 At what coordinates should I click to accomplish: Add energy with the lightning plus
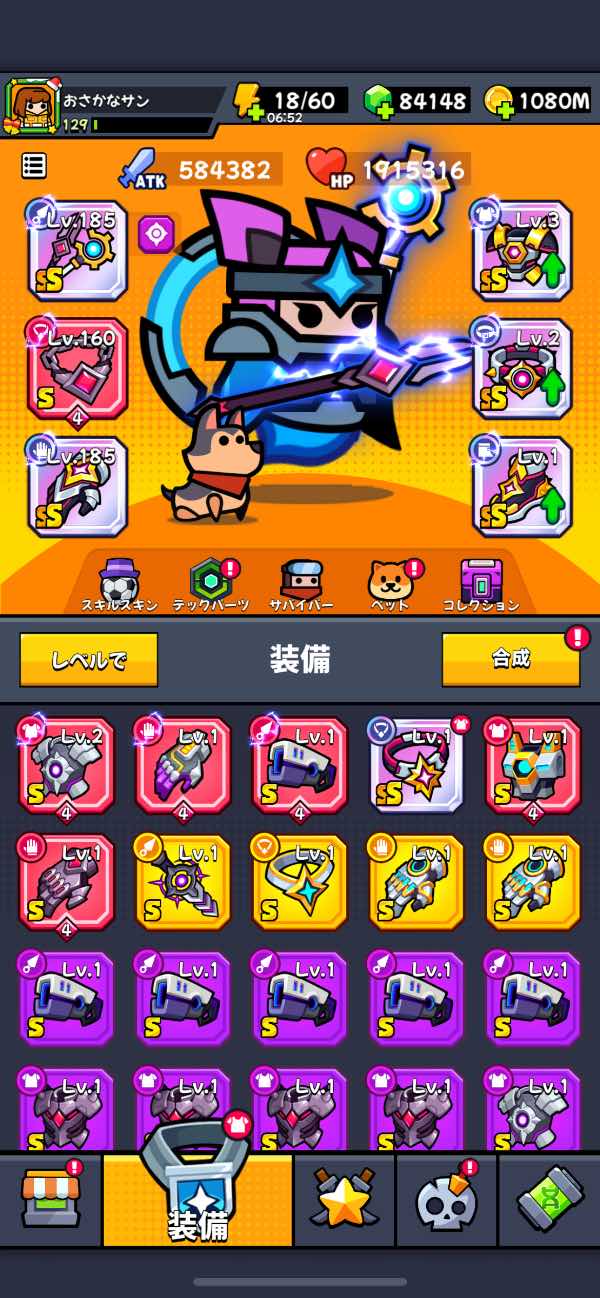[248, 101]
